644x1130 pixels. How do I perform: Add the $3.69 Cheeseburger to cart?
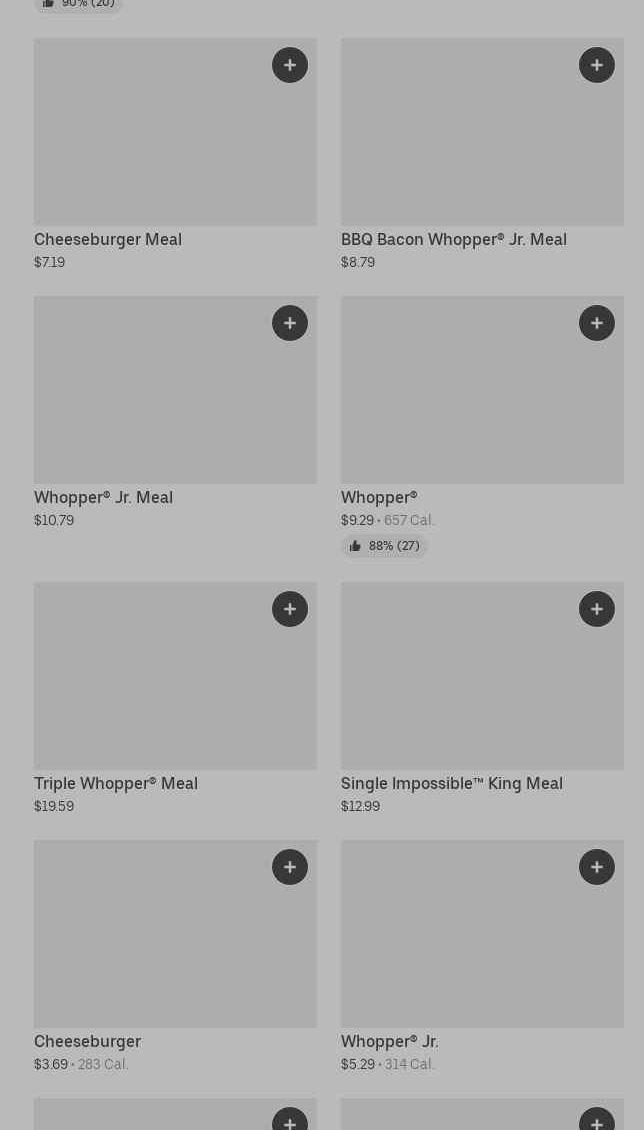[290, 867]
